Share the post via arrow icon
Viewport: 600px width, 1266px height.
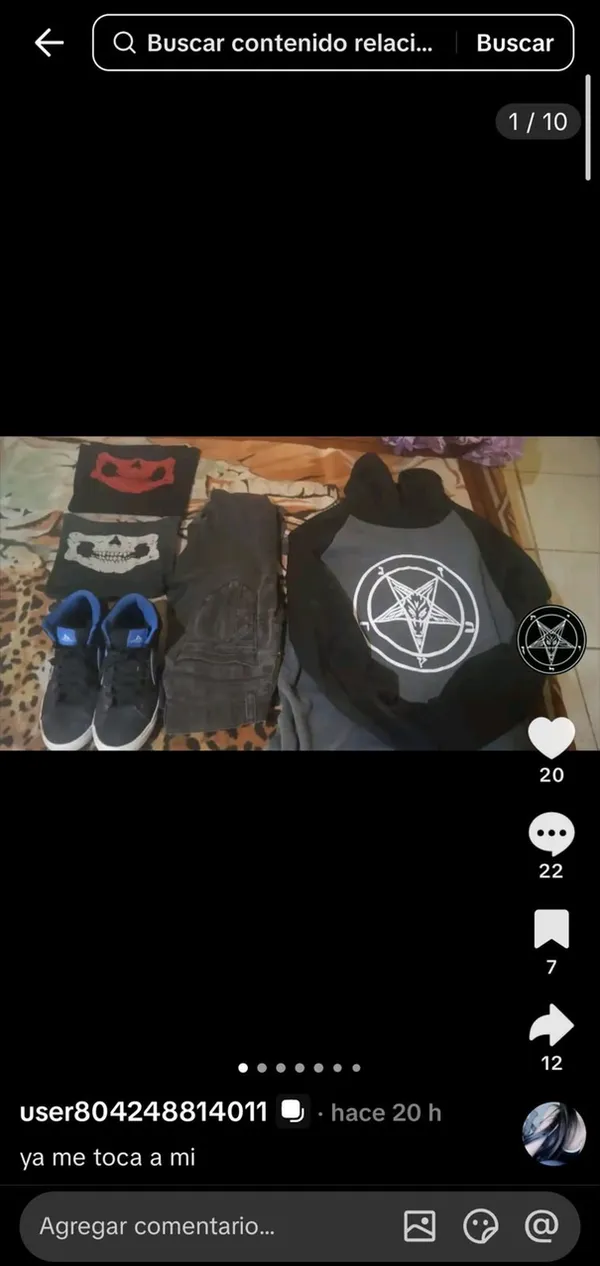pyautogui.click(x=552, y=1026)
